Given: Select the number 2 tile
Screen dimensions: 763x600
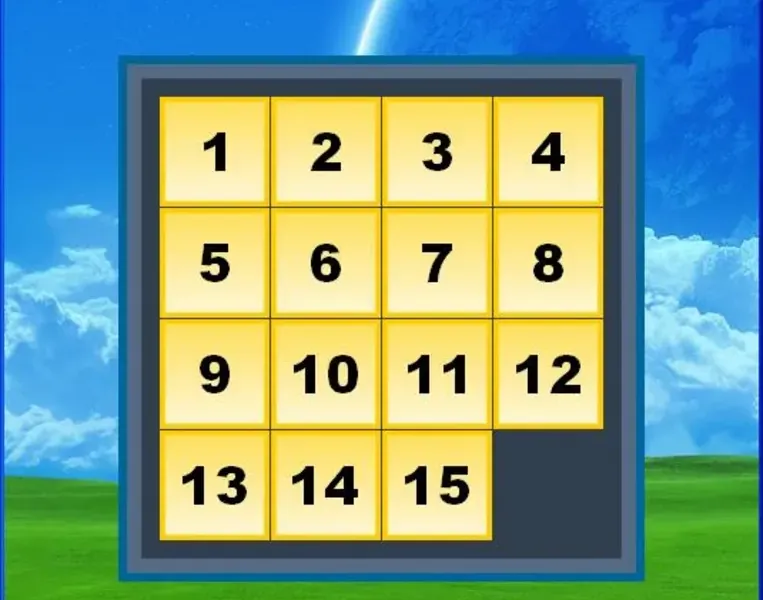Looking at the screenshot, I should coord(325,152).
